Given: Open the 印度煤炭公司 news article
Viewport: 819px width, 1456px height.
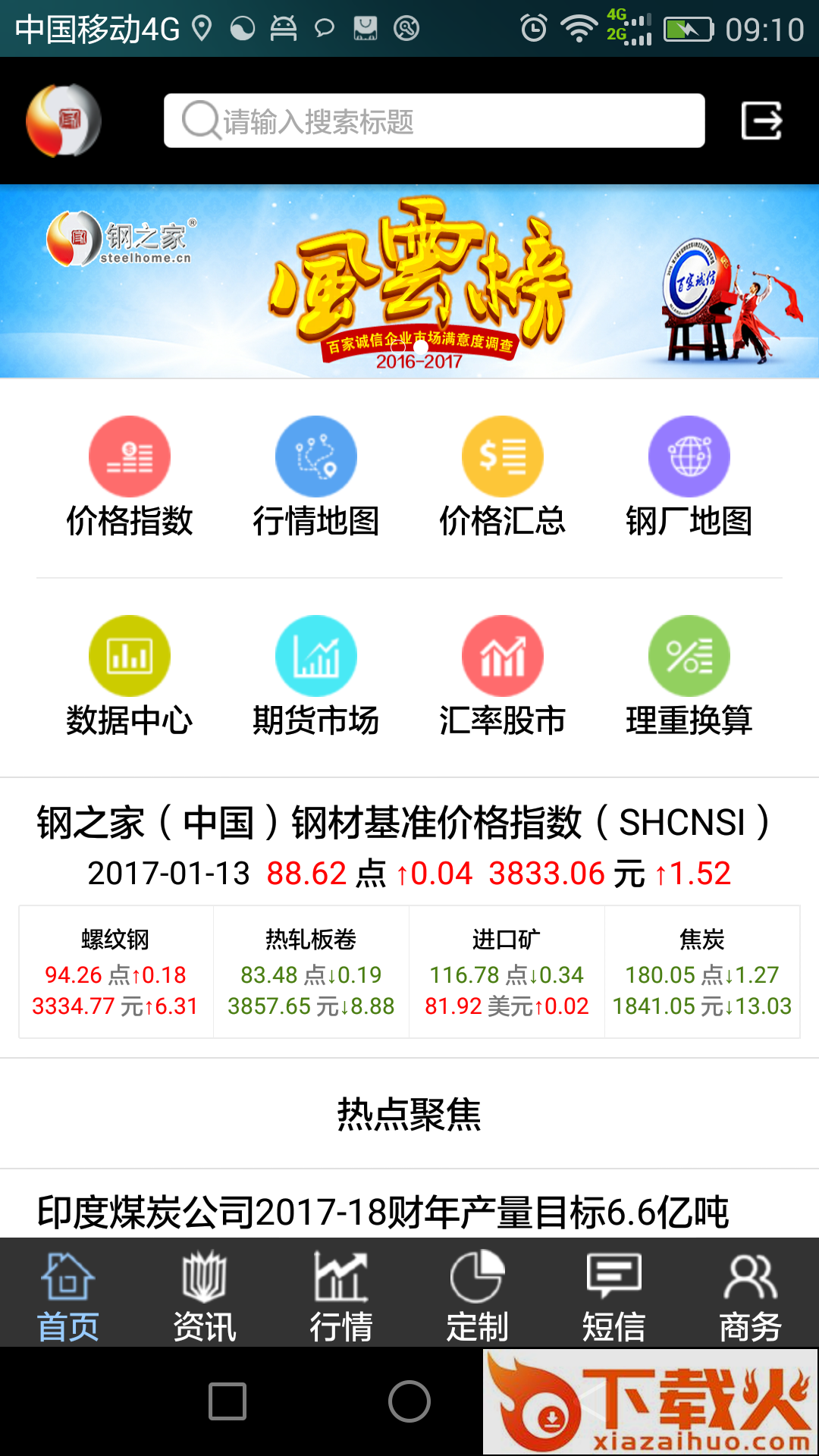Looking at the screenshot, I should coord(383,1211).
